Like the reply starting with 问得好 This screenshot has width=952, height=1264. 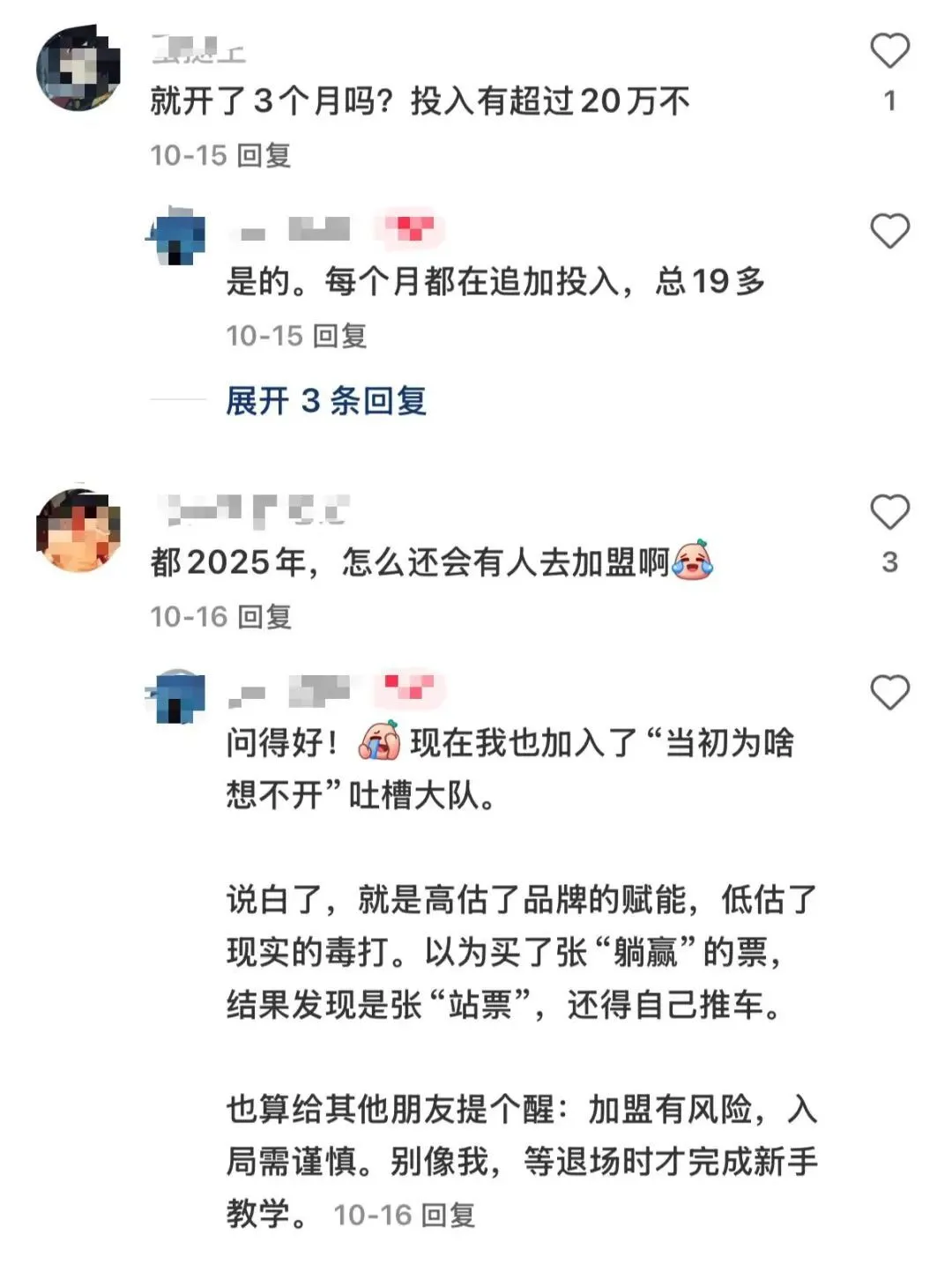pos(889,693)
